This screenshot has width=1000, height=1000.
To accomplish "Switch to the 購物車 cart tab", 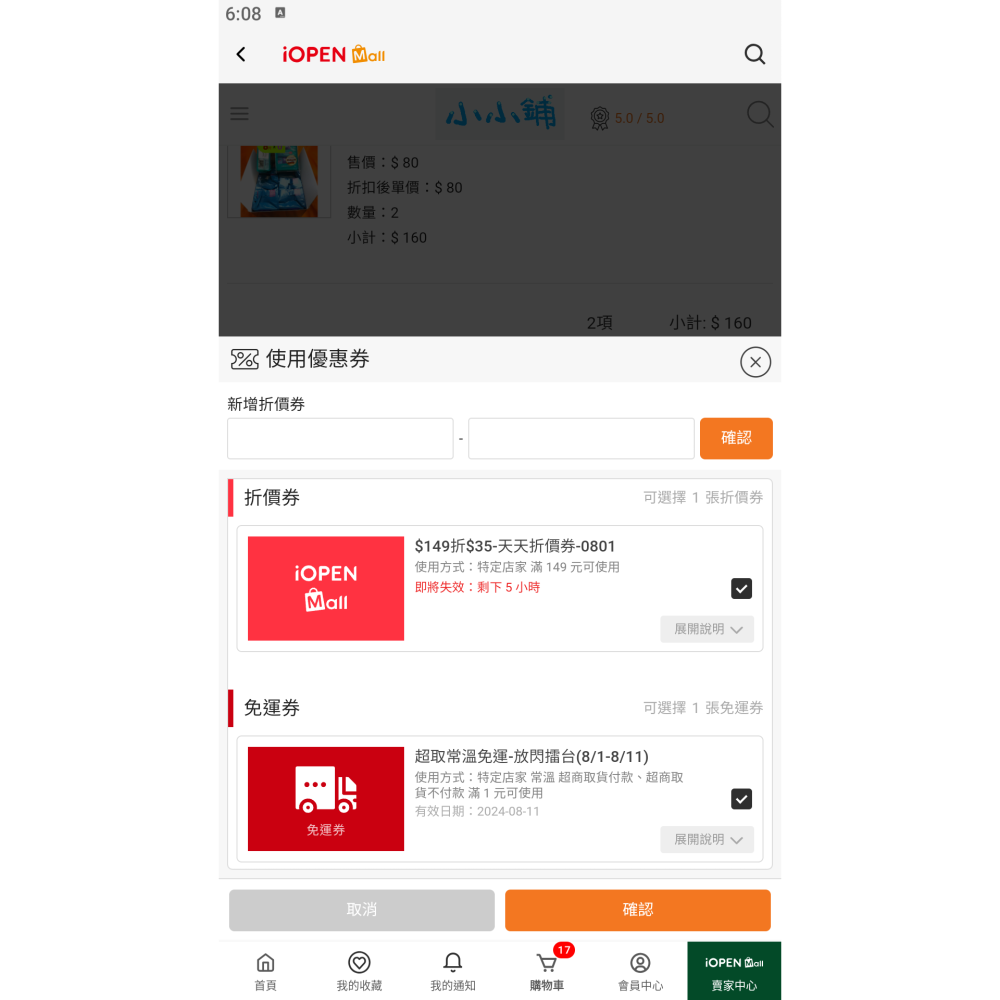I will [547, 971].
